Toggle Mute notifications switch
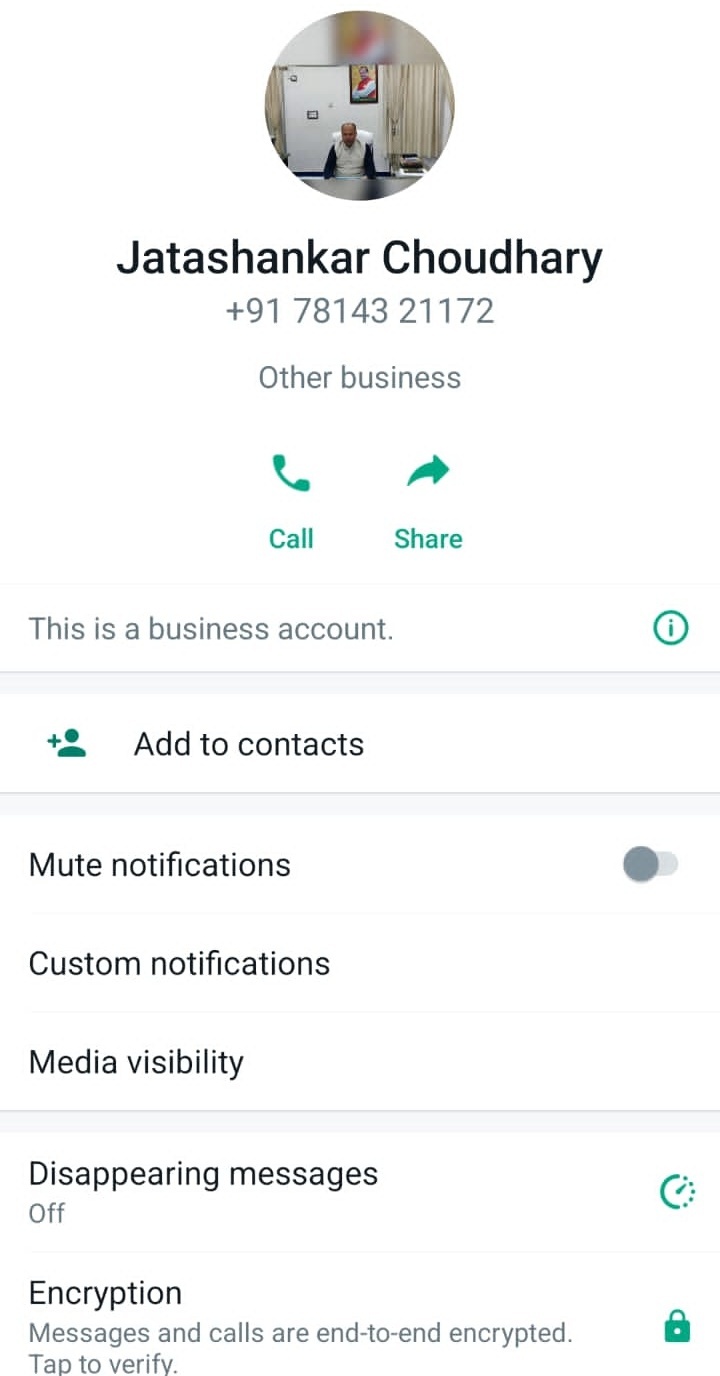 [x=650, y=865]
